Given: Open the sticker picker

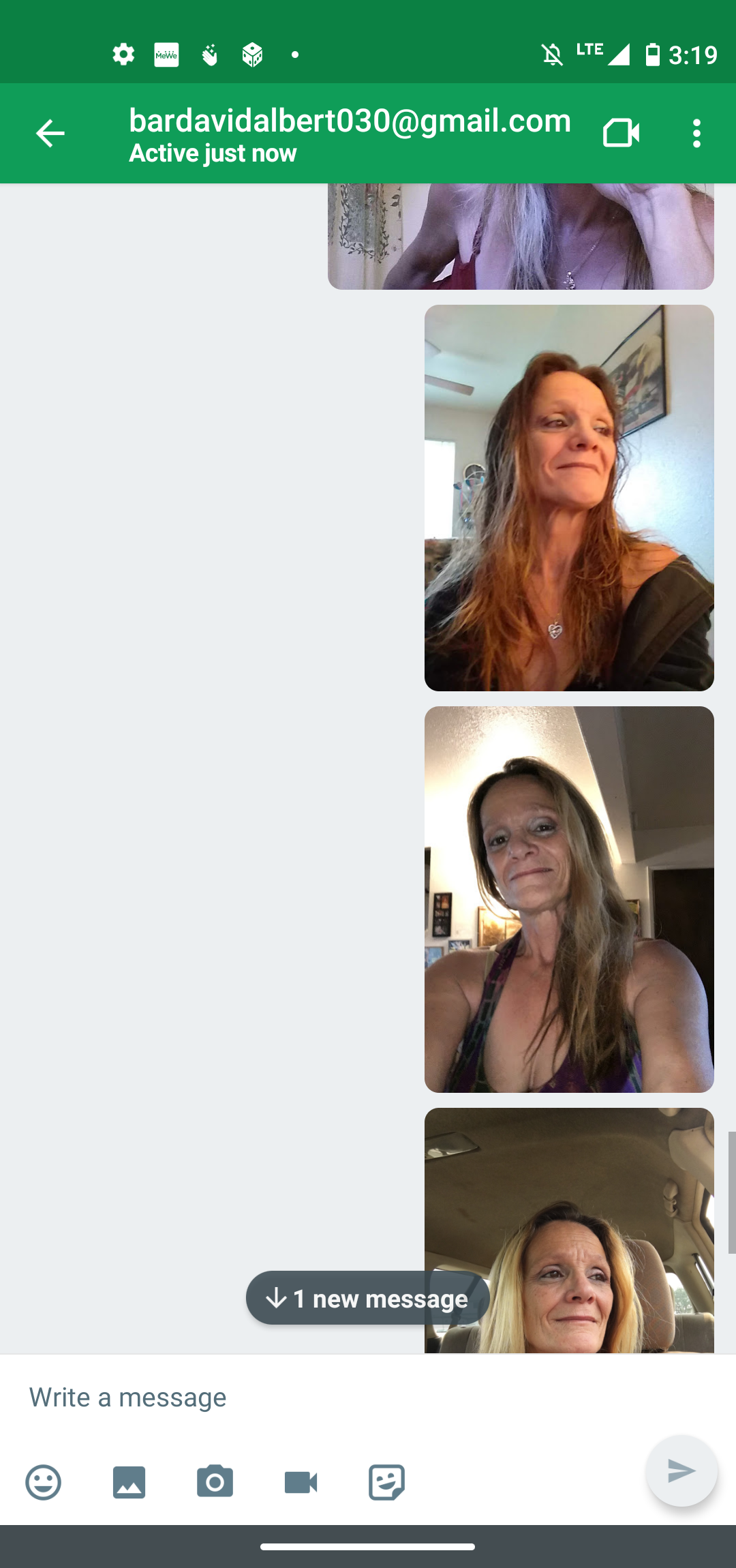Looking at the screenshot, I should [x=387, y=1482].
